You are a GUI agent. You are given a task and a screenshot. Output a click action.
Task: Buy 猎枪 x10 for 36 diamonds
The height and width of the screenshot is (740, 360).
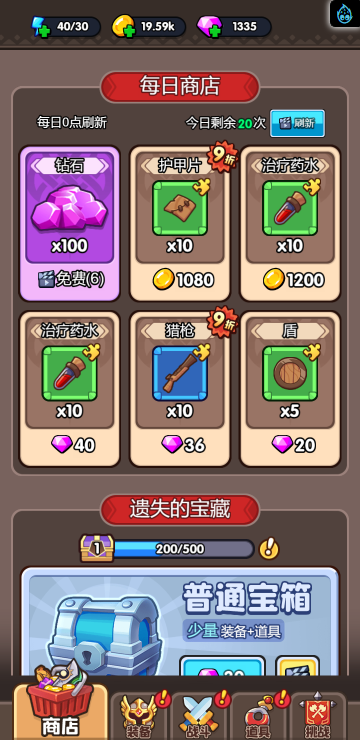(180, 389)
